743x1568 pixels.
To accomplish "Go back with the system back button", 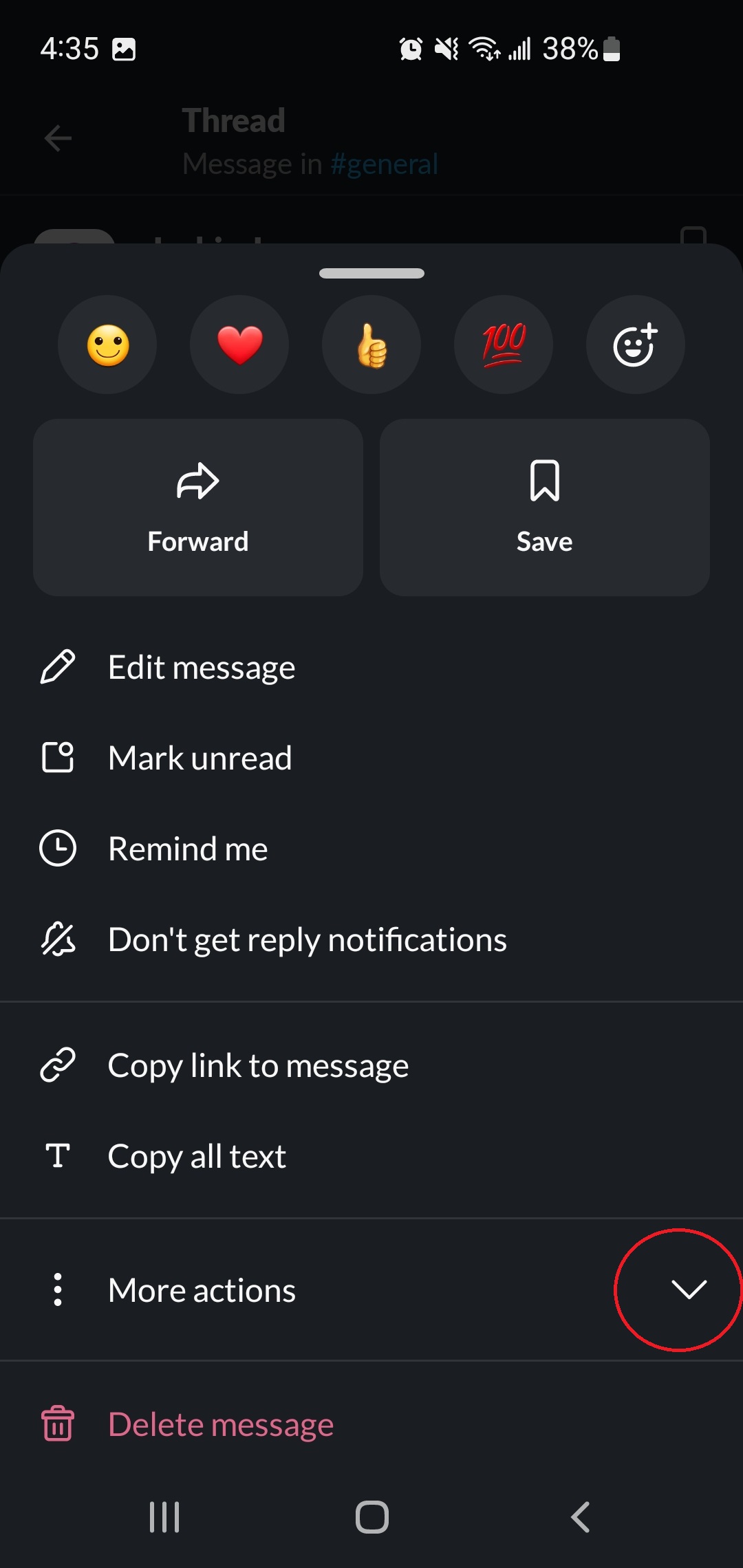I will (580, 1517).
